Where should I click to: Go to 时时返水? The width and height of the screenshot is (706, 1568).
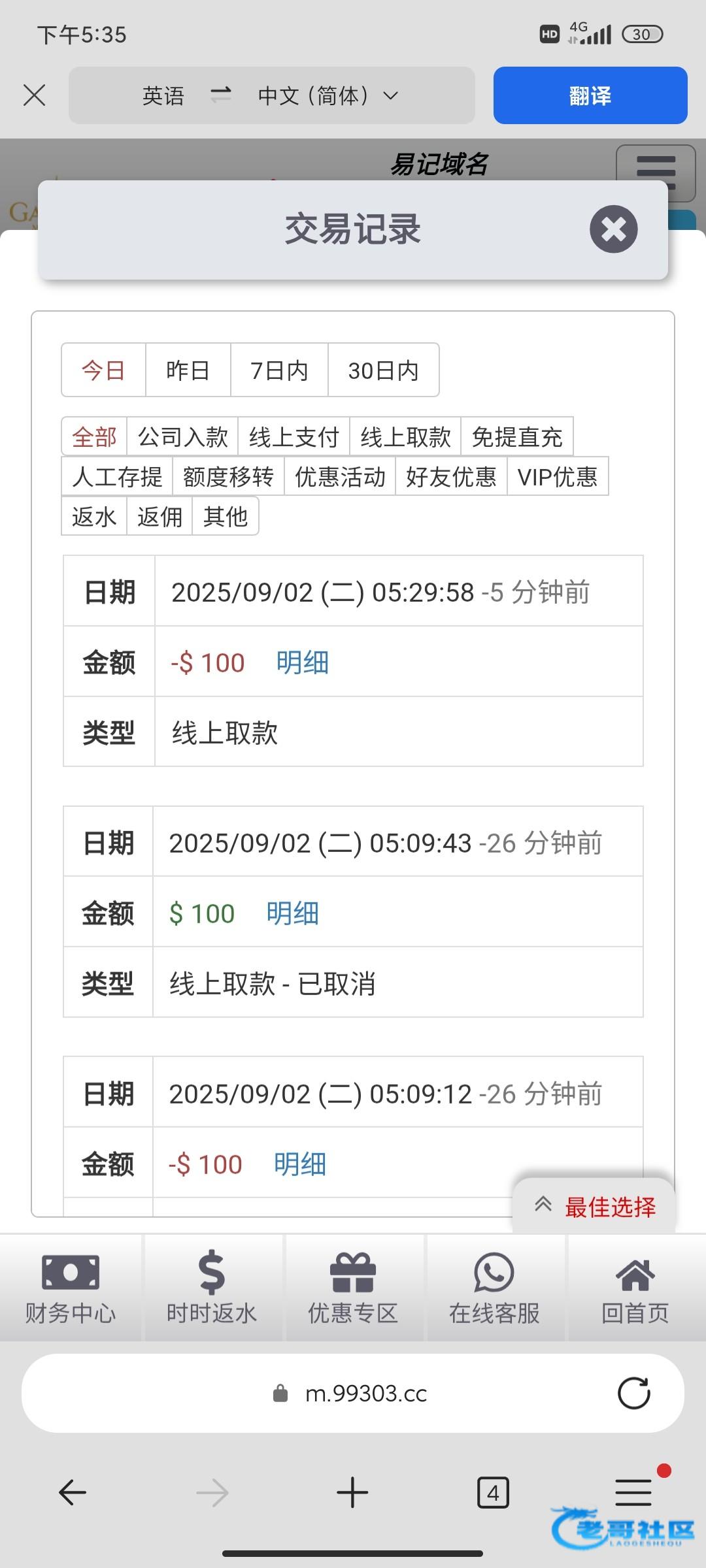(212, 1288)
